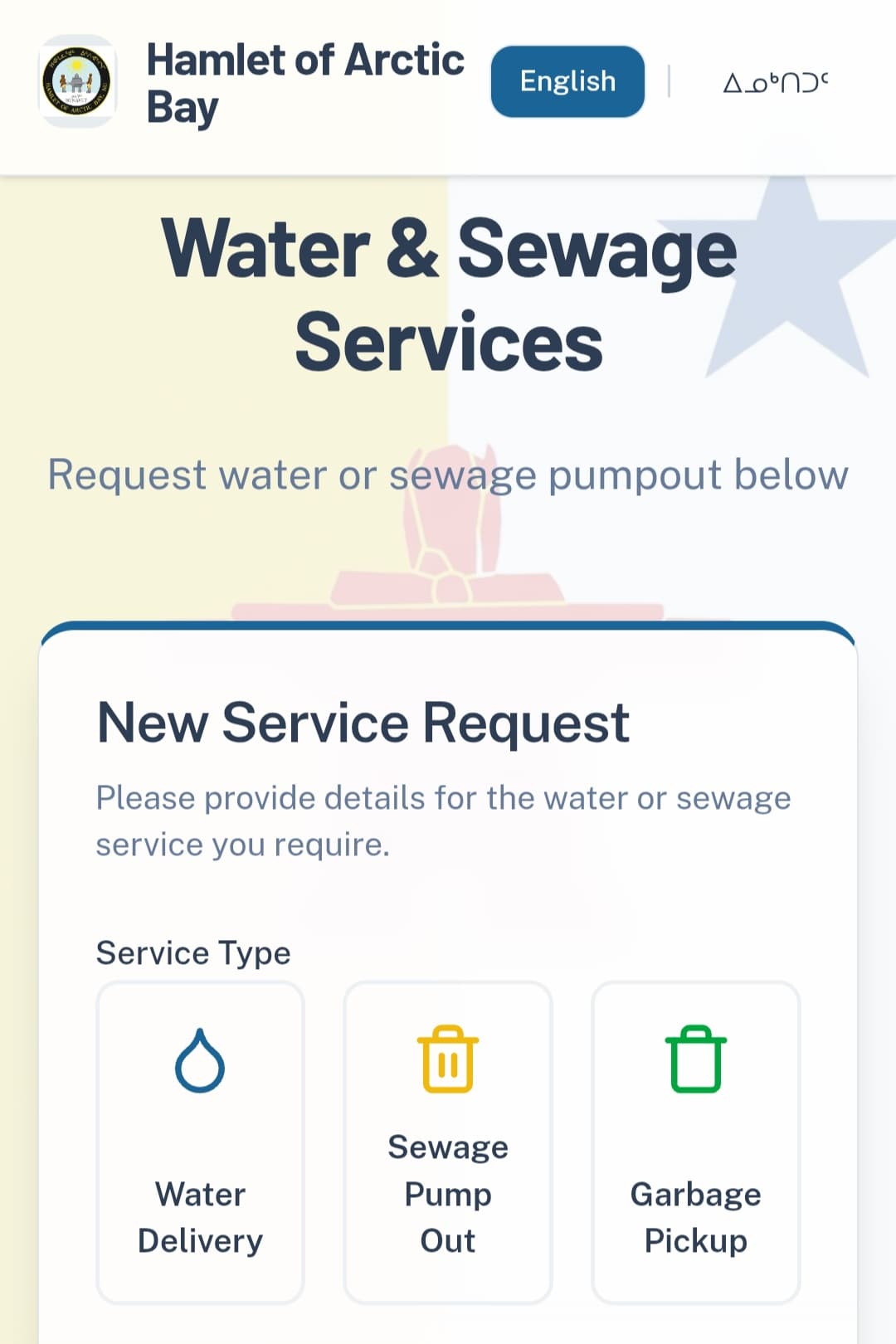Click the please provide details instruction text
This screenshot has height=1344, width=896.
click(443, 820)
